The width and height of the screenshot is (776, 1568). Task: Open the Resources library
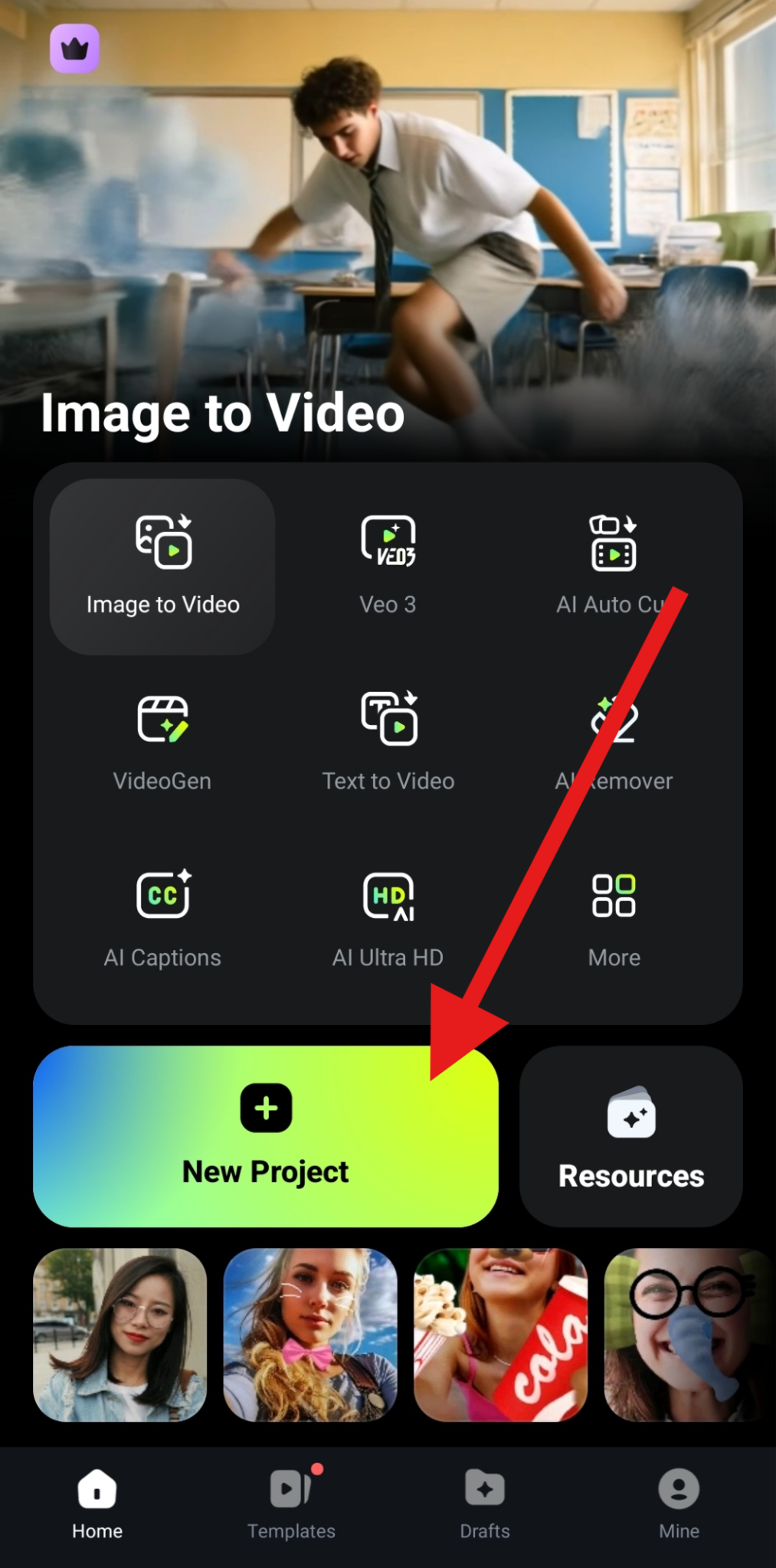coord(630,1136)
